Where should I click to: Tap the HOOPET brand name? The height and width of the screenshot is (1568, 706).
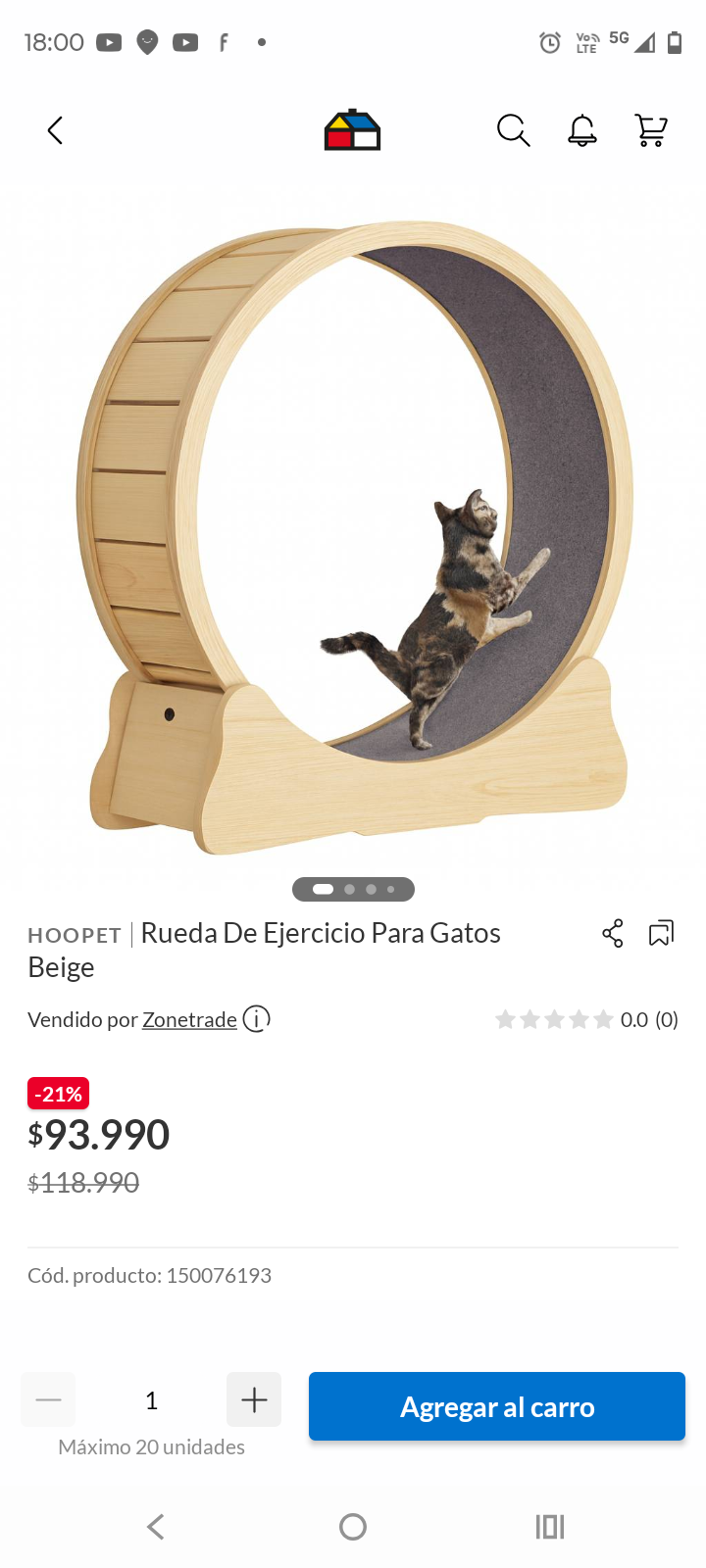tap(74, 935)
